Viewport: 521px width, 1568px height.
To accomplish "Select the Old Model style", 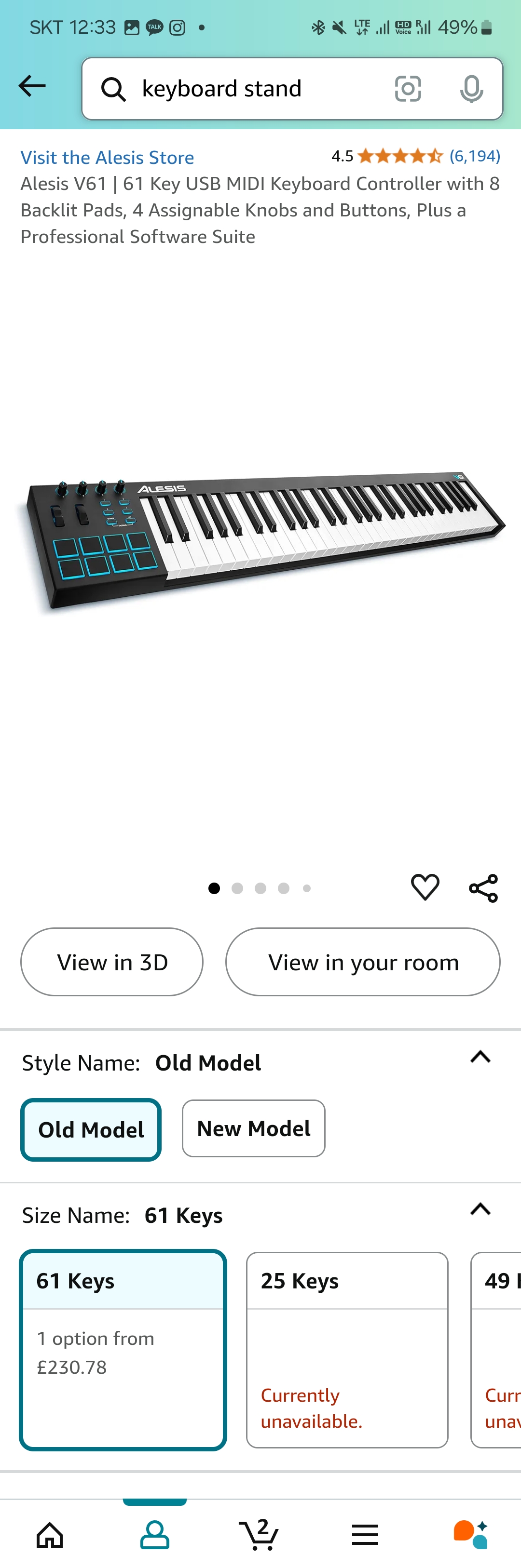I will [91, 1130].
